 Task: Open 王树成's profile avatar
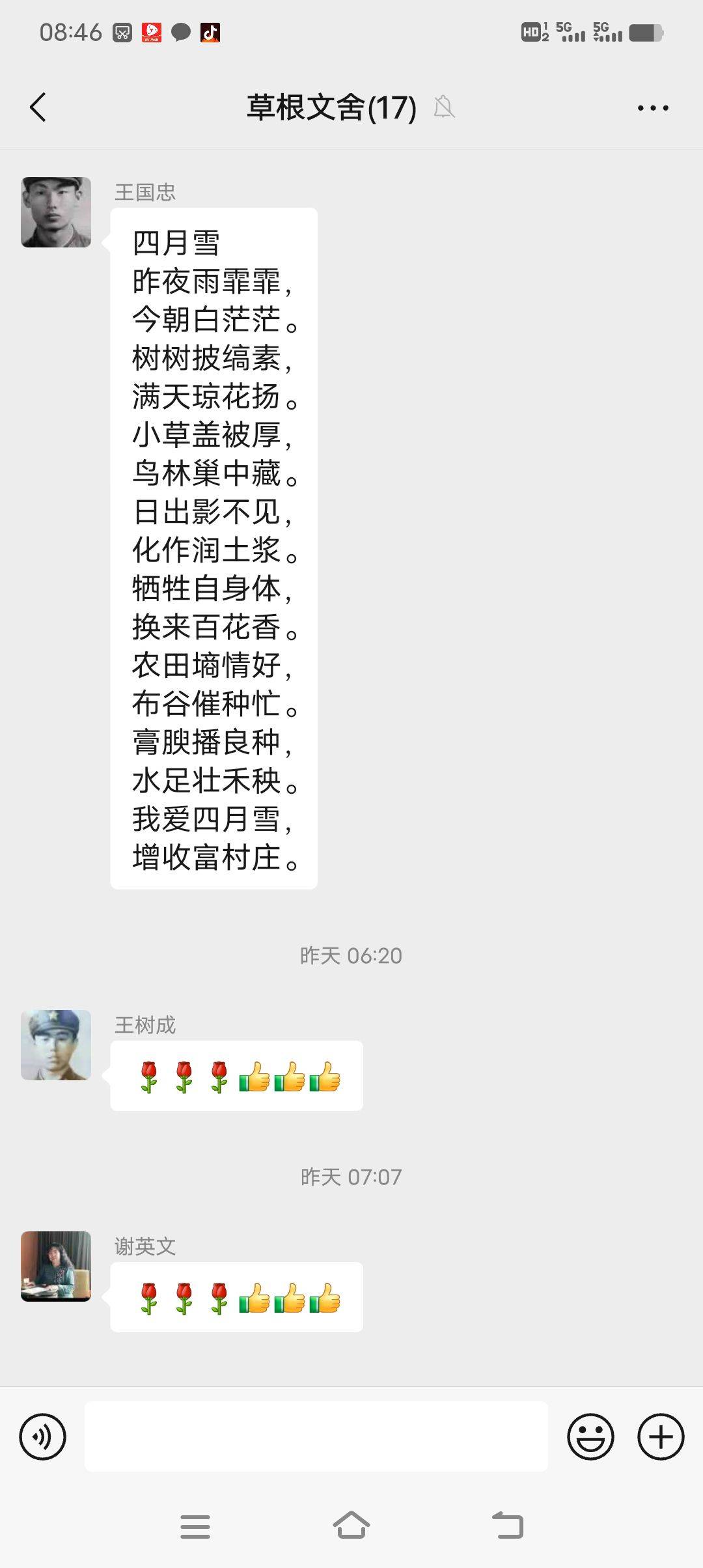[56, 1045]
